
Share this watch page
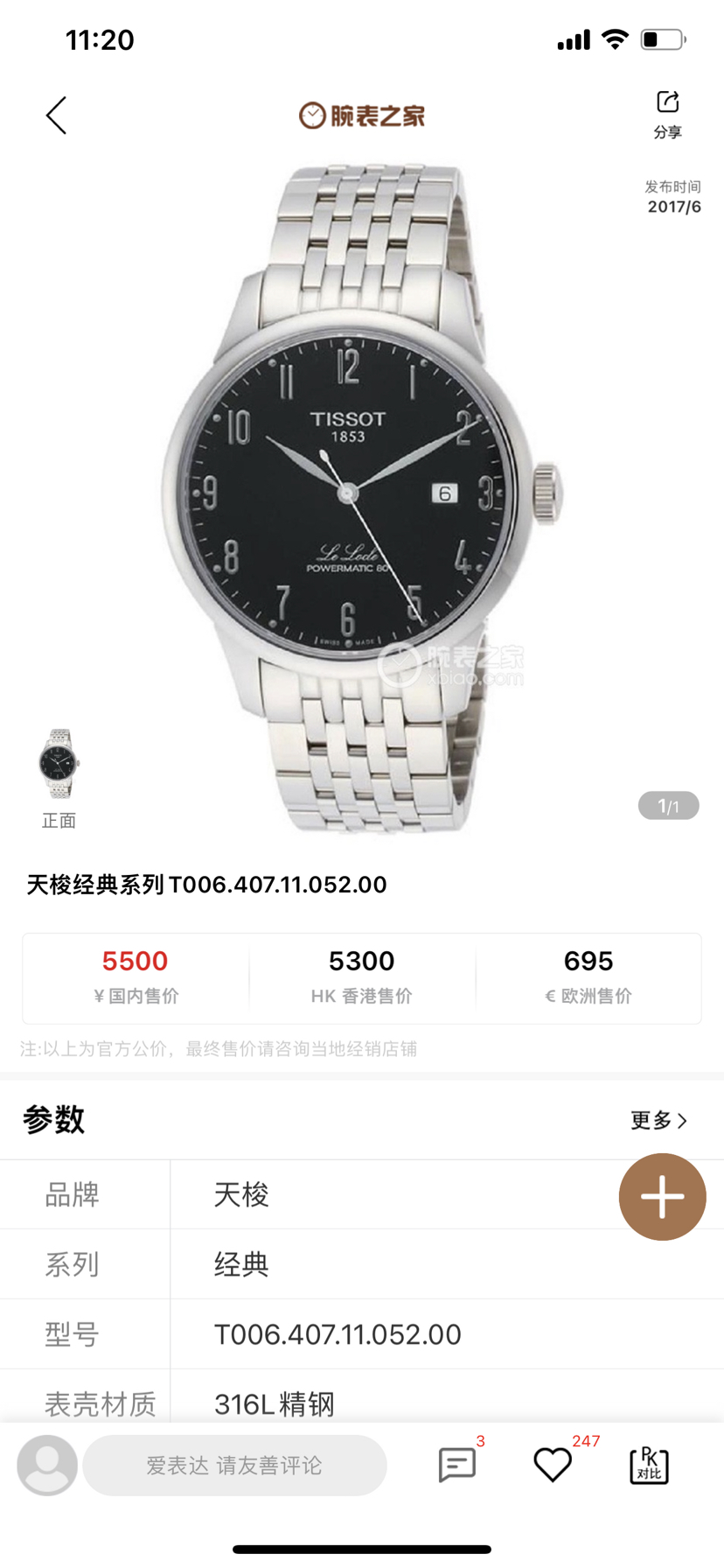pyautogui.click(x=668, y=114)
